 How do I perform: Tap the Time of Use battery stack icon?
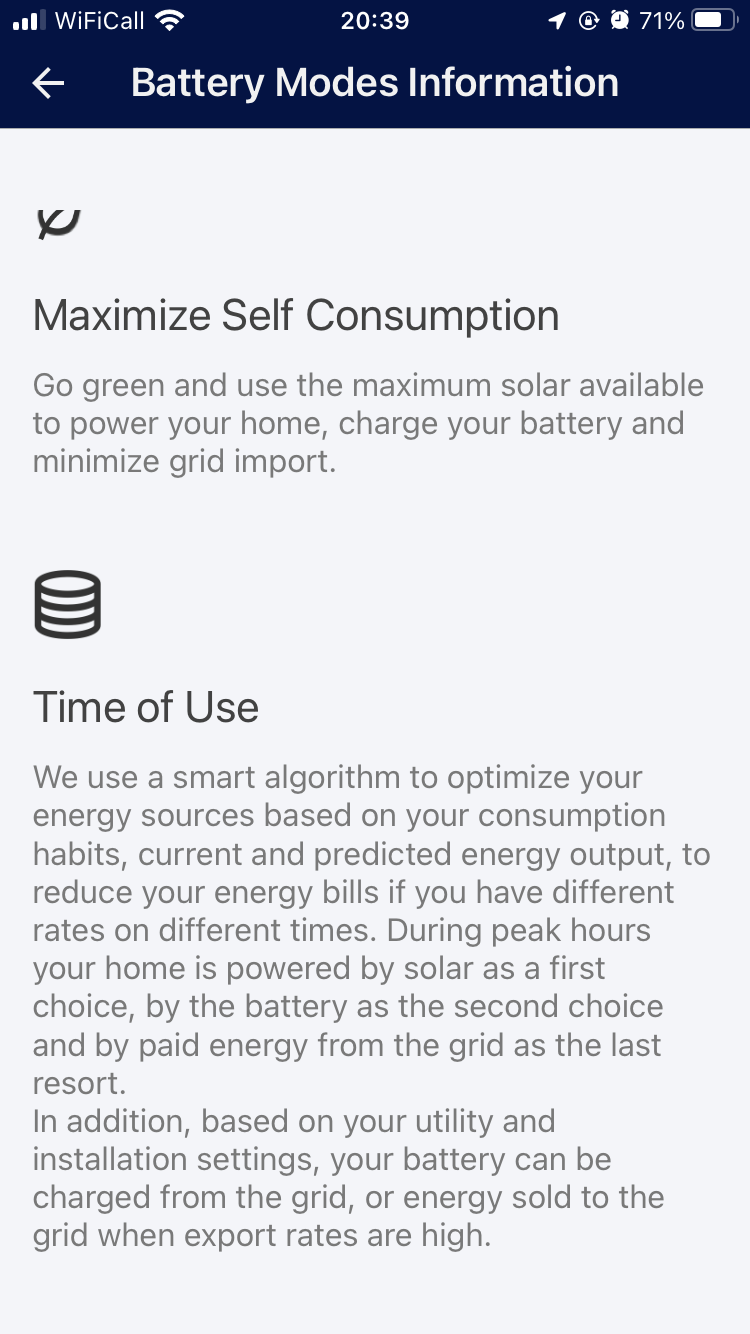point(66,603)
